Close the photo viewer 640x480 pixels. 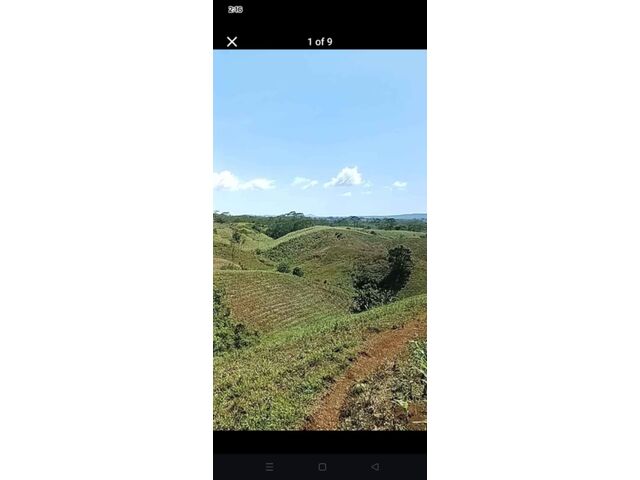coord(232,42)
